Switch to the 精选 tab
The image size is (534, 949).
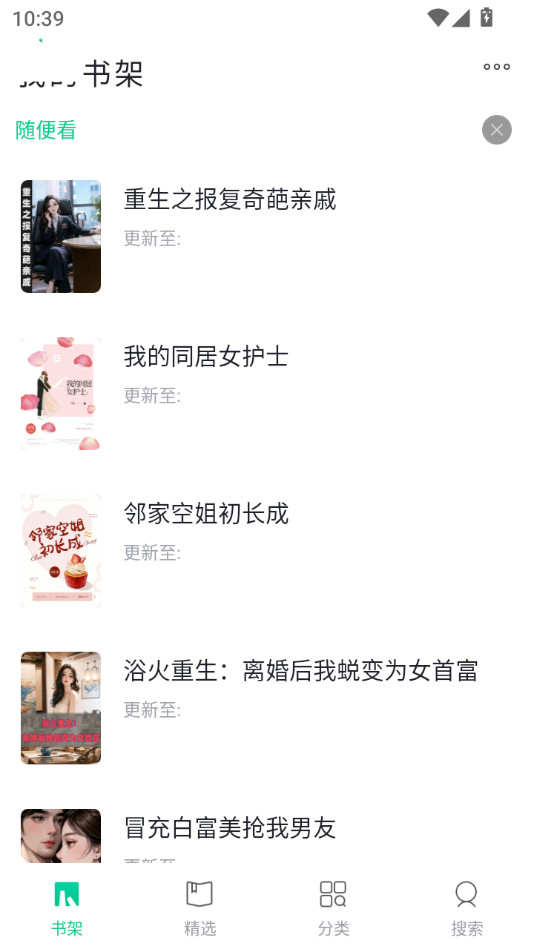[x=200, y=908]
